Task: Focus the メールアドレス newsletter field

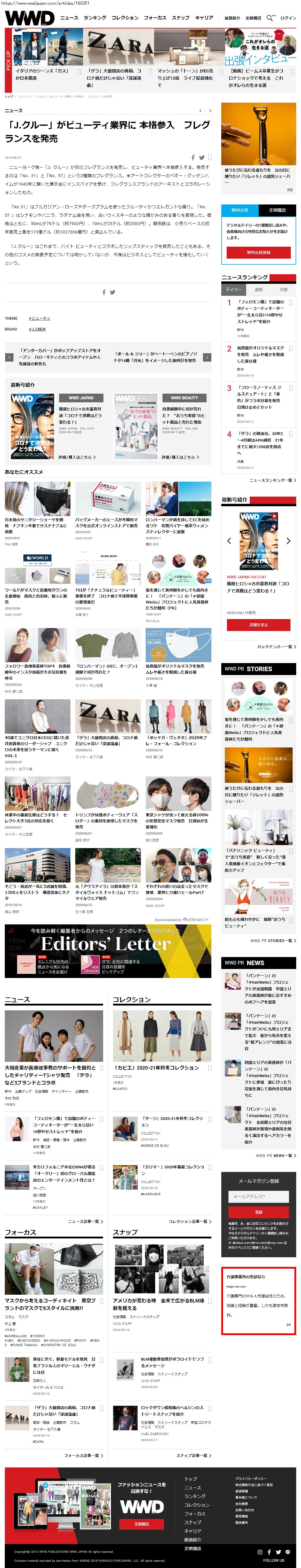Action: (x=258, y=1196)
